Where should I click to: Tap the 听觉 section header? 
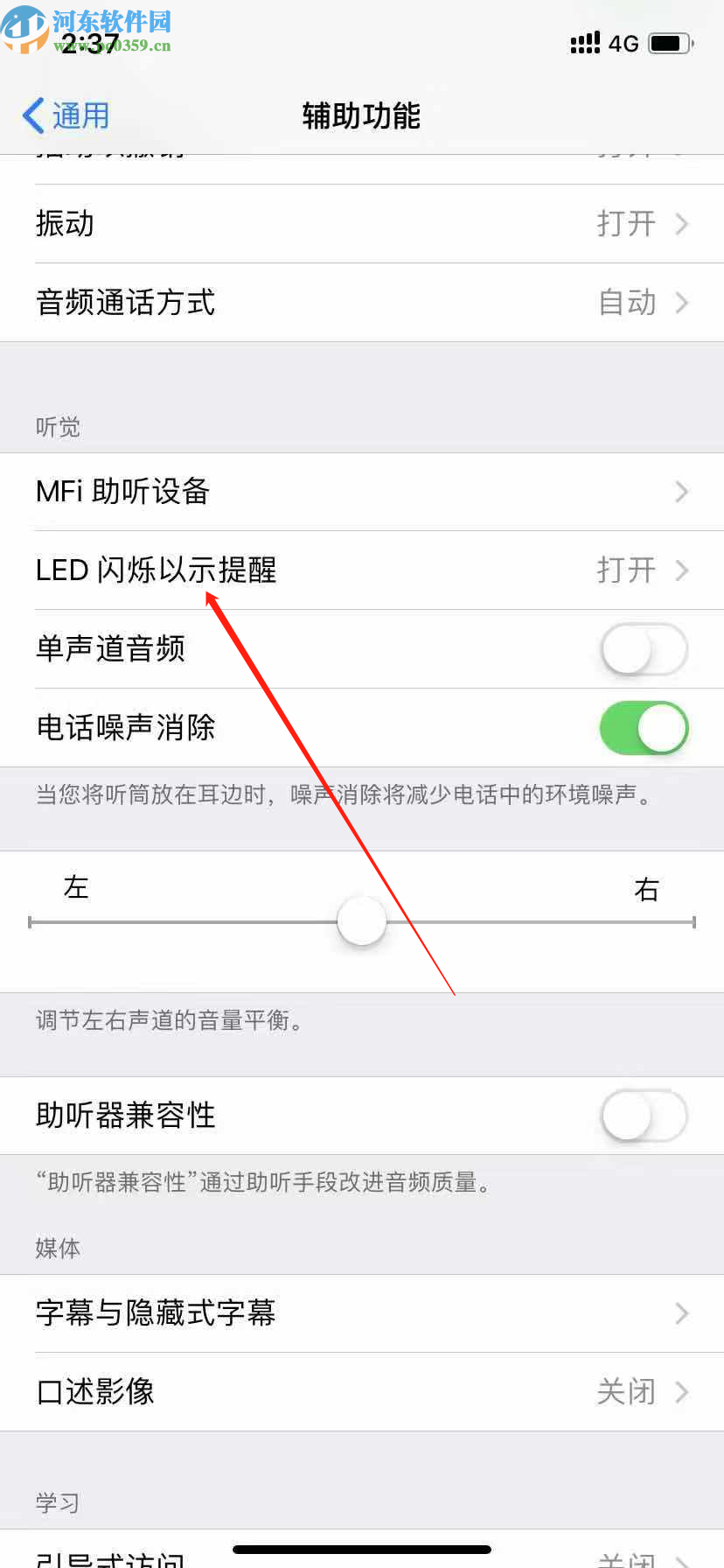58,427
